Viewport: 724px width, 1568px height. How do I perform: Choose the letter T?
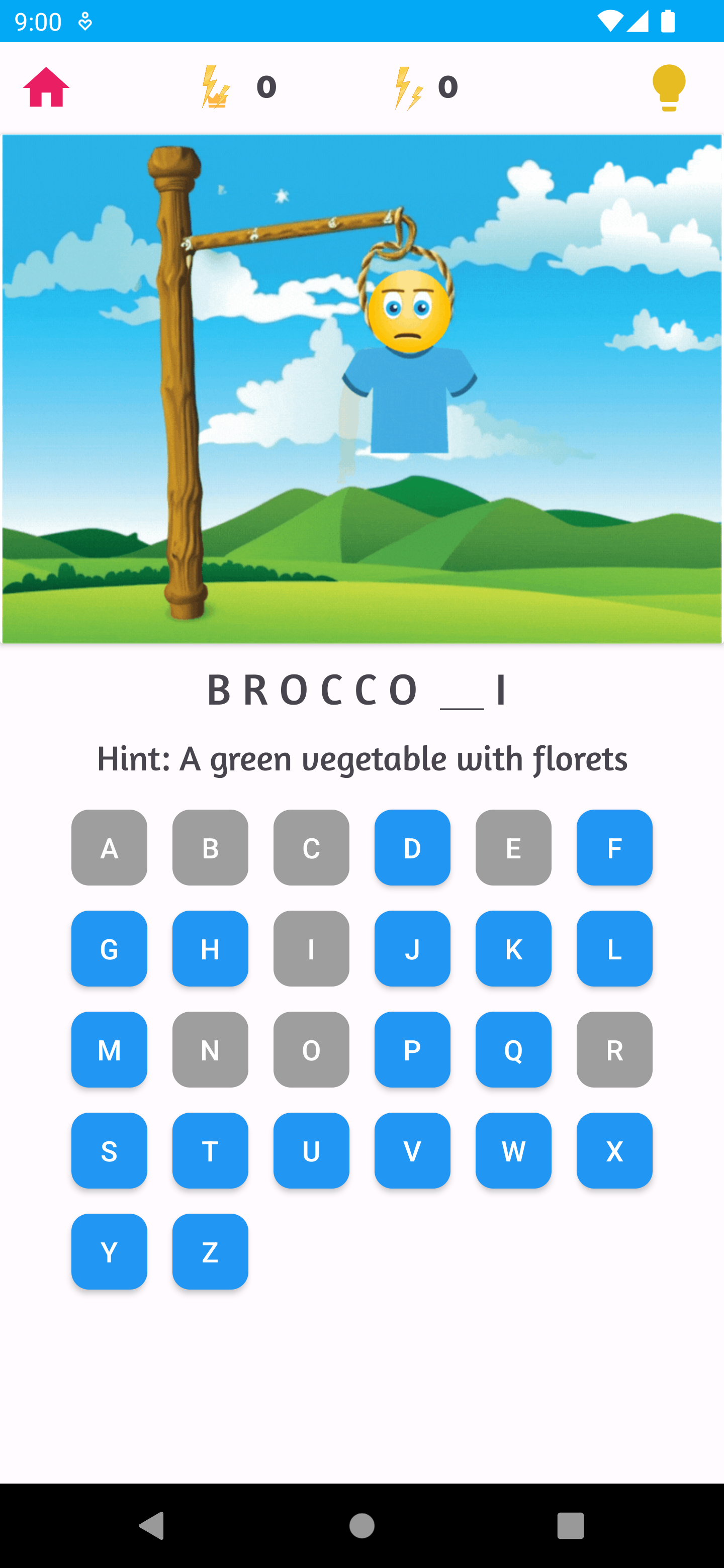click(x=210, y=1150)
